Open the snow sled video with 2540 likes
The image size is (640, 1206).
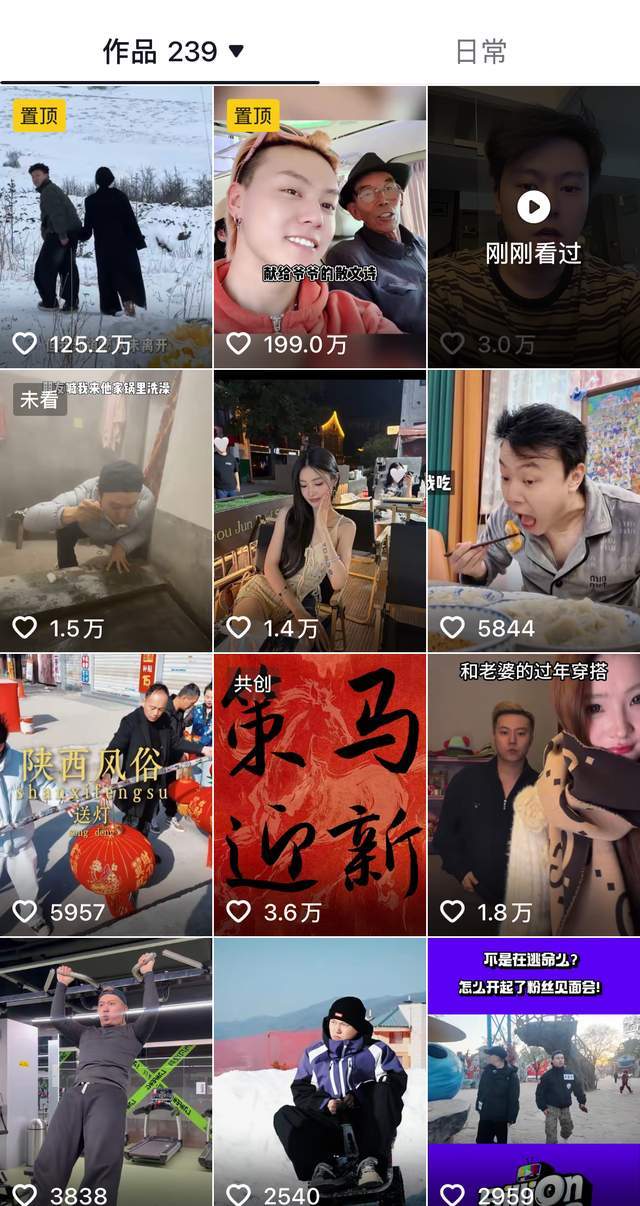[320, 1070]
